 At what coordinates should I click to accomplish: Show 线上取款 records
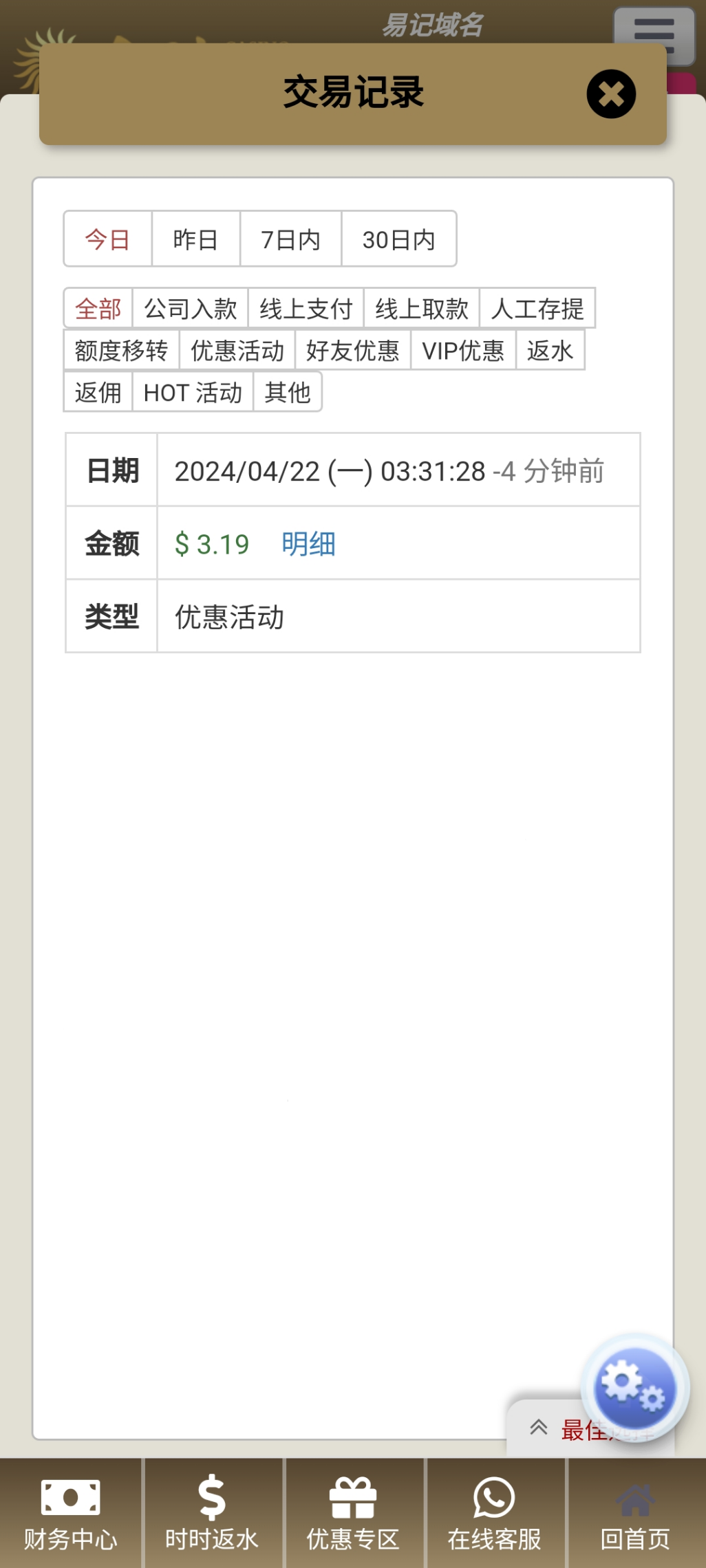[422, 309]
